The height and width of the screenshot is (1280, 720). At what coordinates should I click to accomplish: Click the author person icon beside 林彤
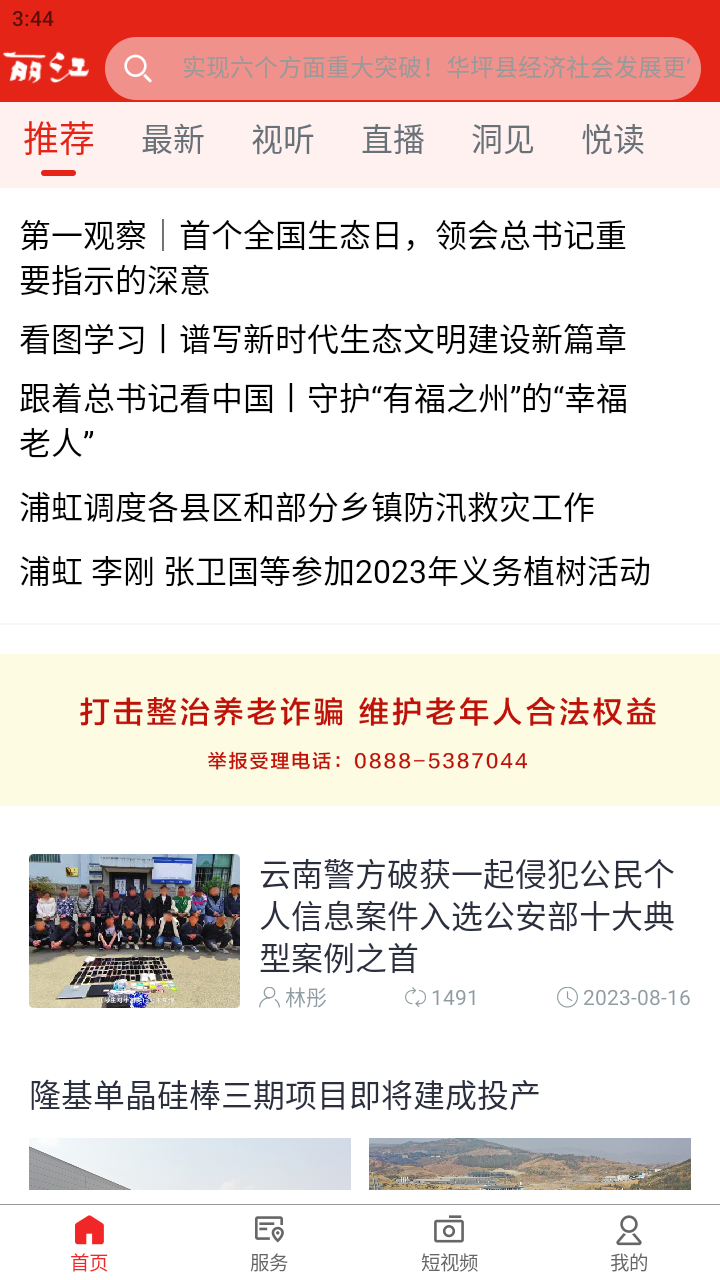pos(269,998)
